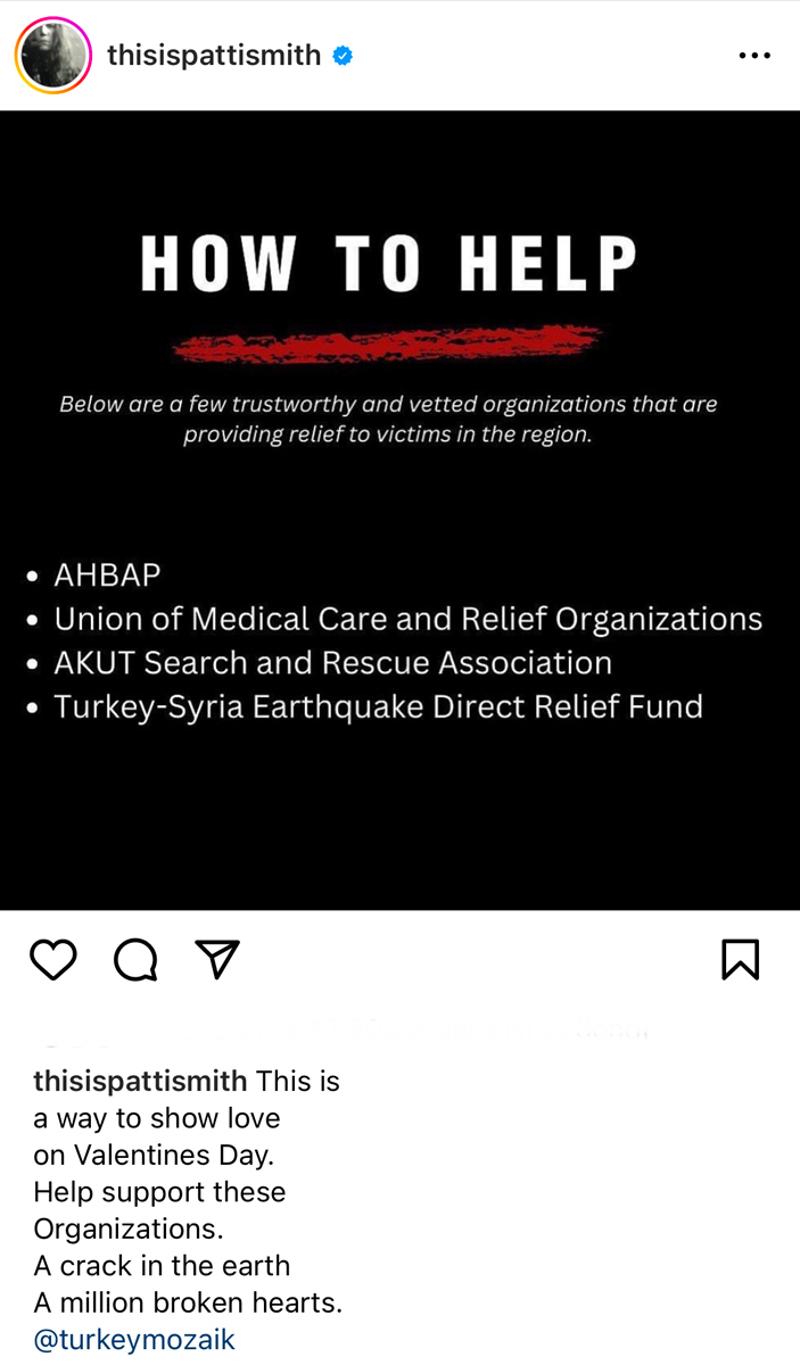Tap the thisispattismith name in the caption
This screenshot has height=1365, width=800.
click(140, 1081)
